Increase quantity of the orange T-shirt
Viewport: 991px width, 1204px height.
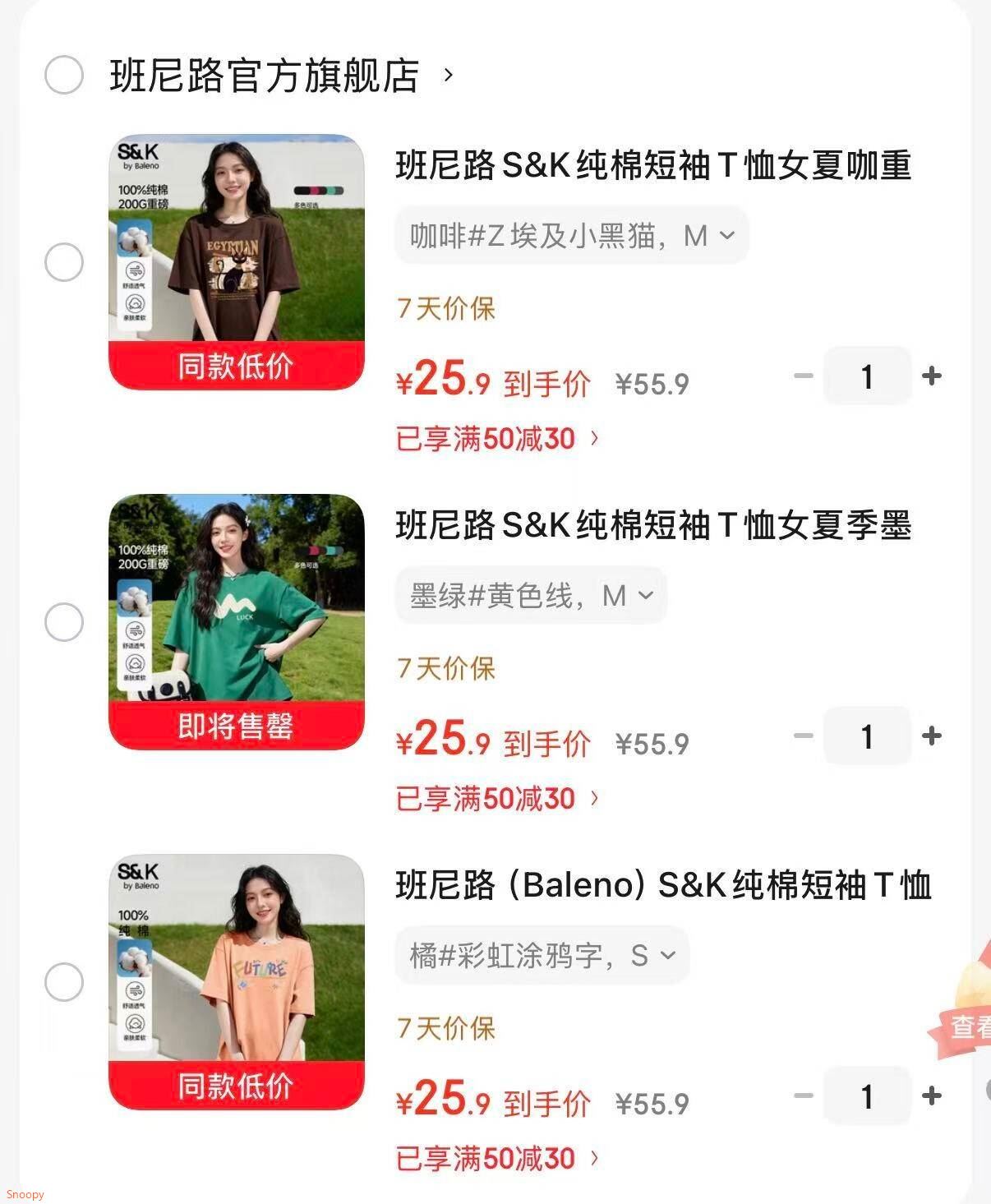tap(933, 1096)
